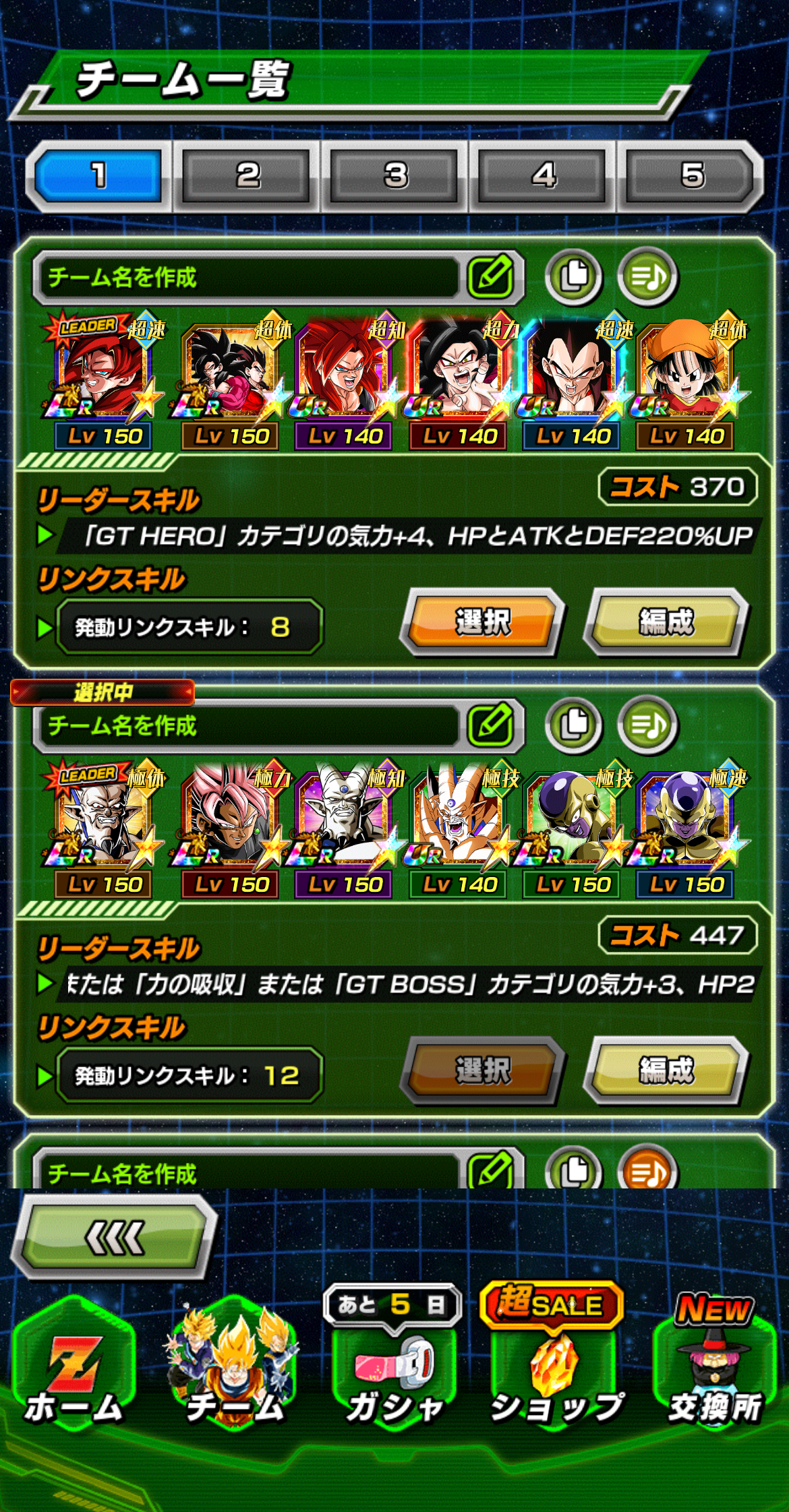Open the ガシャ tab
The height and width of the screenshot is (1512, 789).
point(394,1368)
